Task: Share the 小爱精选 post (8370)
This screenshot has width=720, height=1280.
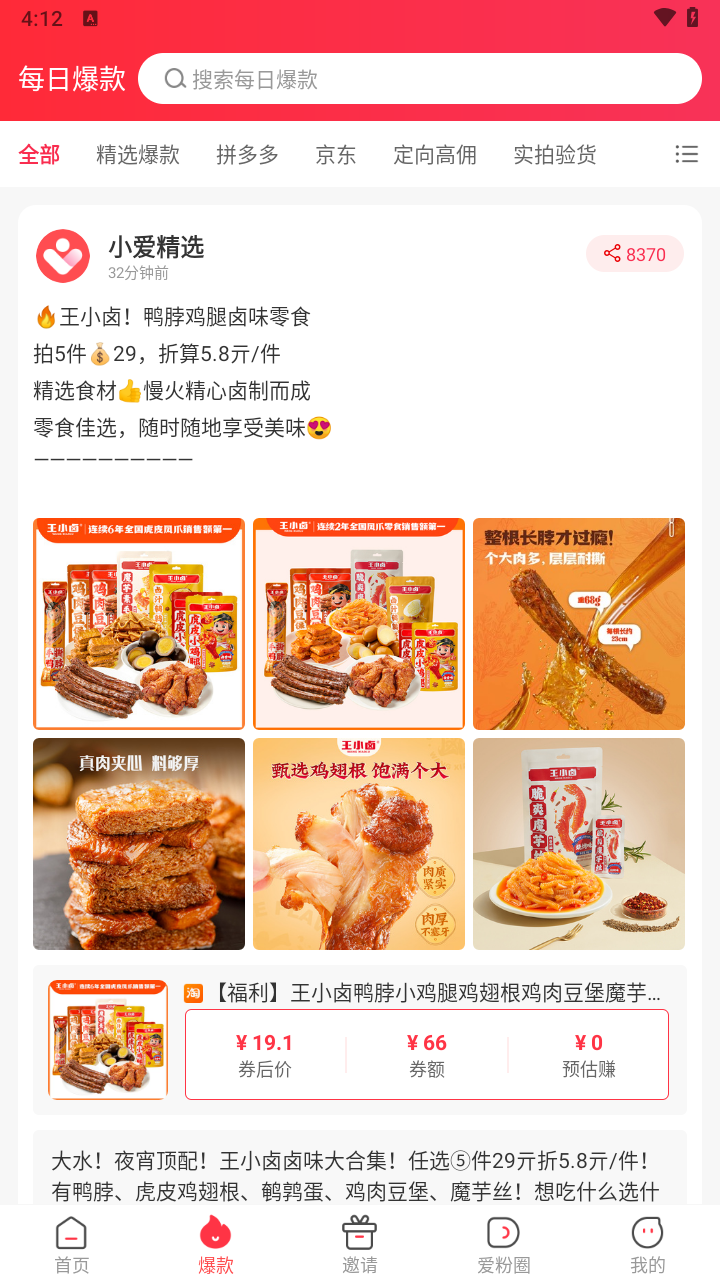Action: 635,254
